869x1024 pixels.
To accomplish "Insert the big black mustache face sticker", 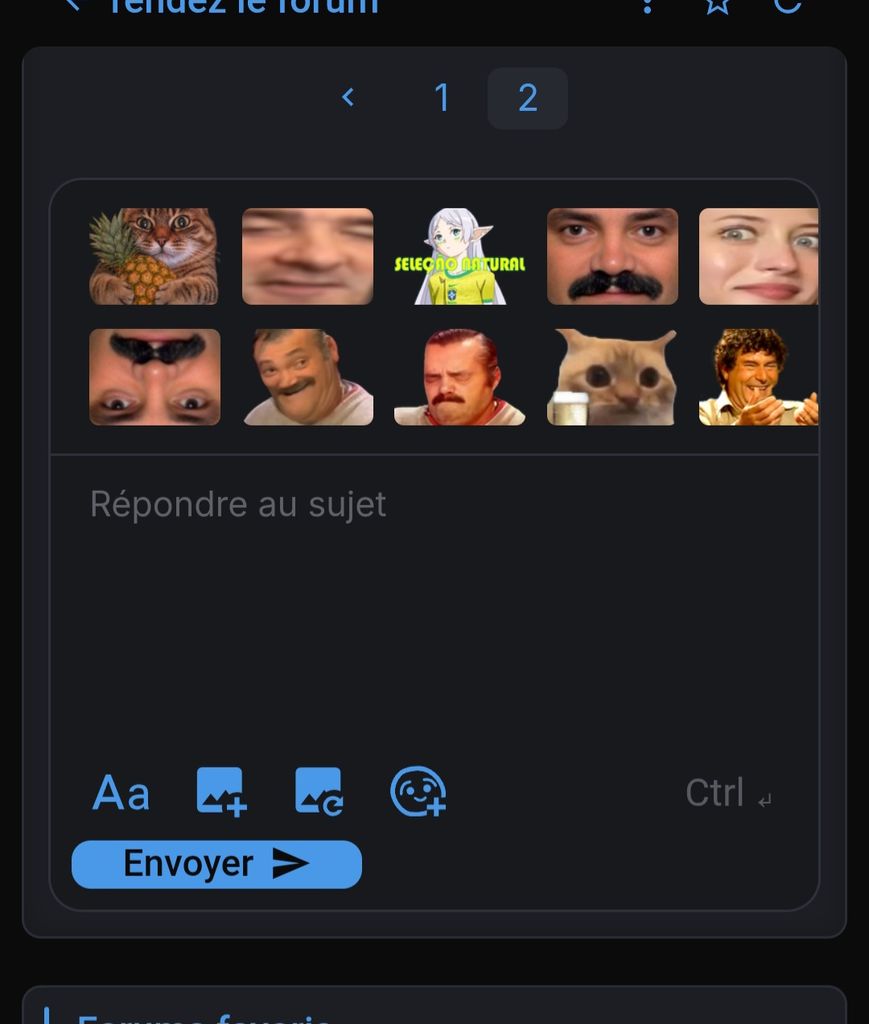I will click(612, 256).
